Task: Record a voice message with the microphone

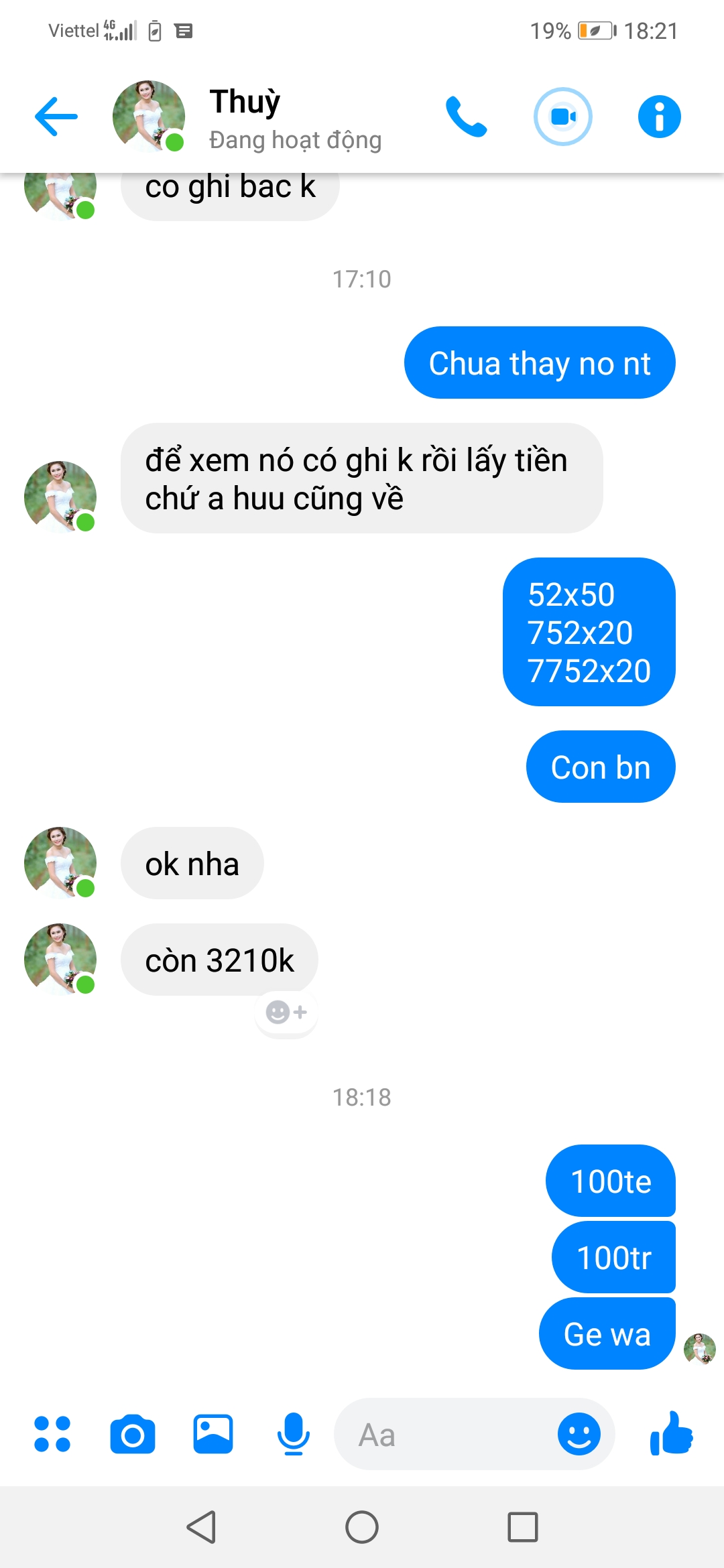Action: click(x=294, y=1434)
